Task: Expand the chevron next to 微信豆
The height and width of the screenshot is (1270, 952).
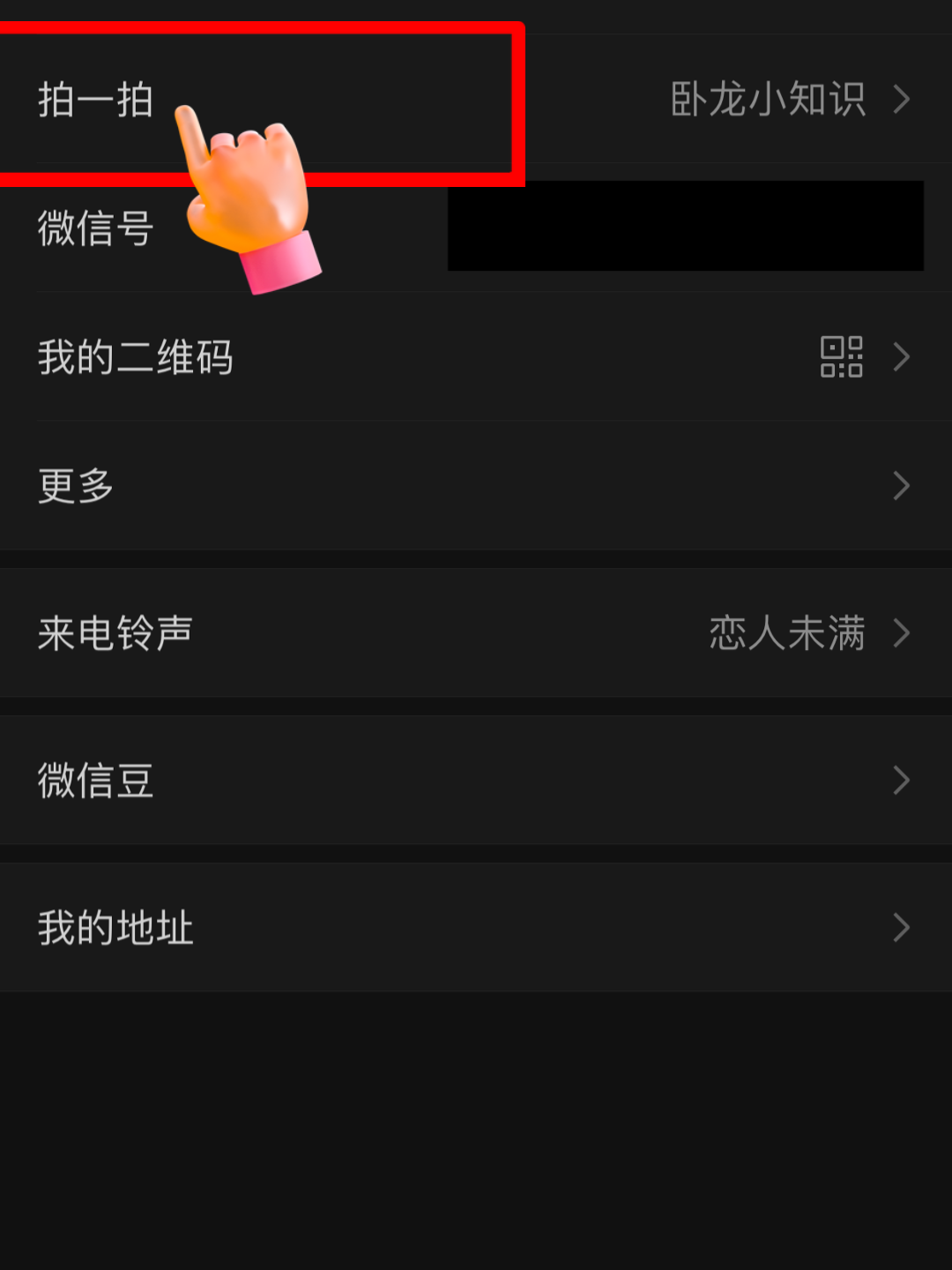Action: (901, 779)
